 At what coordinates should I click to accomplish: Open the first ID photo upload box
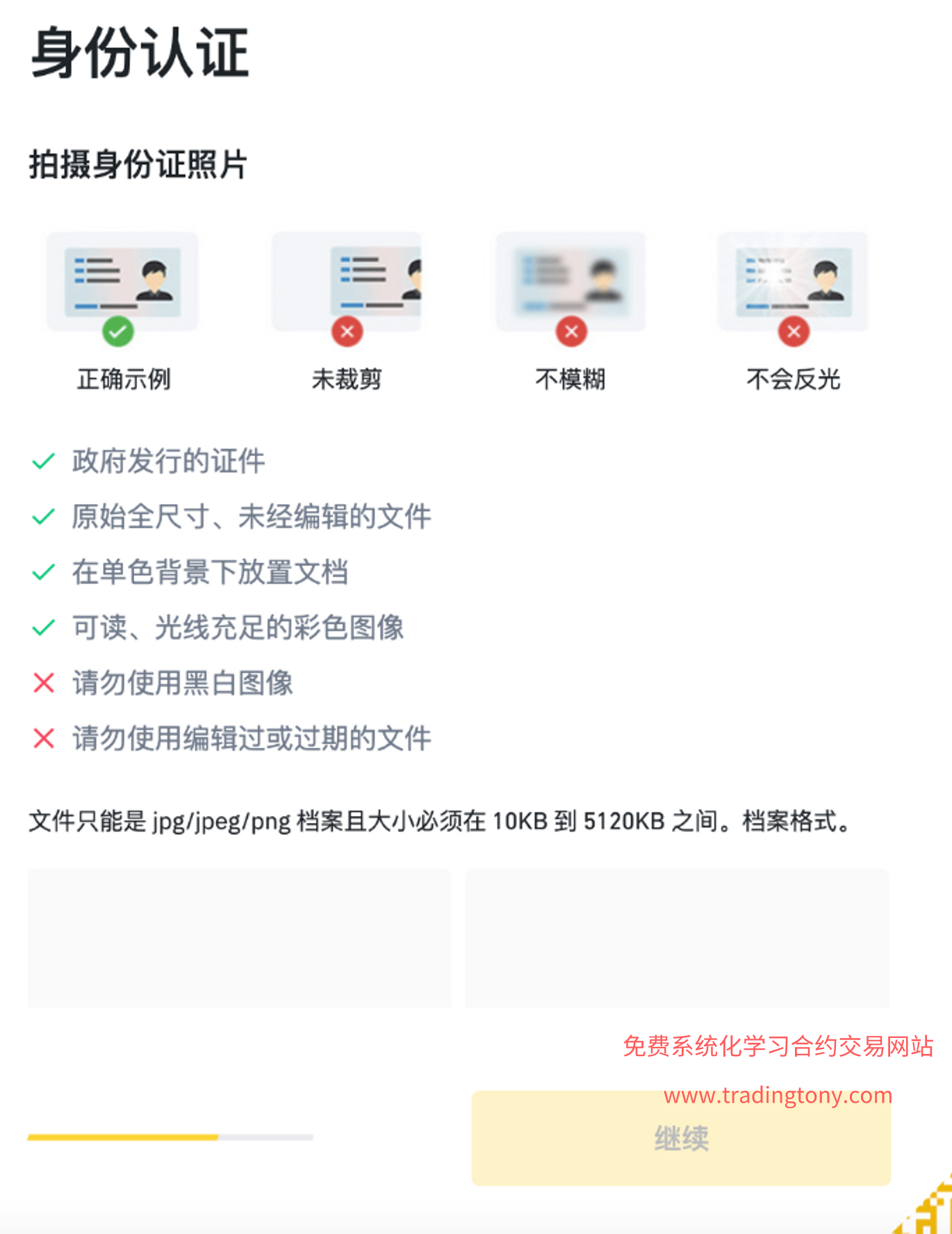[240, 938]
